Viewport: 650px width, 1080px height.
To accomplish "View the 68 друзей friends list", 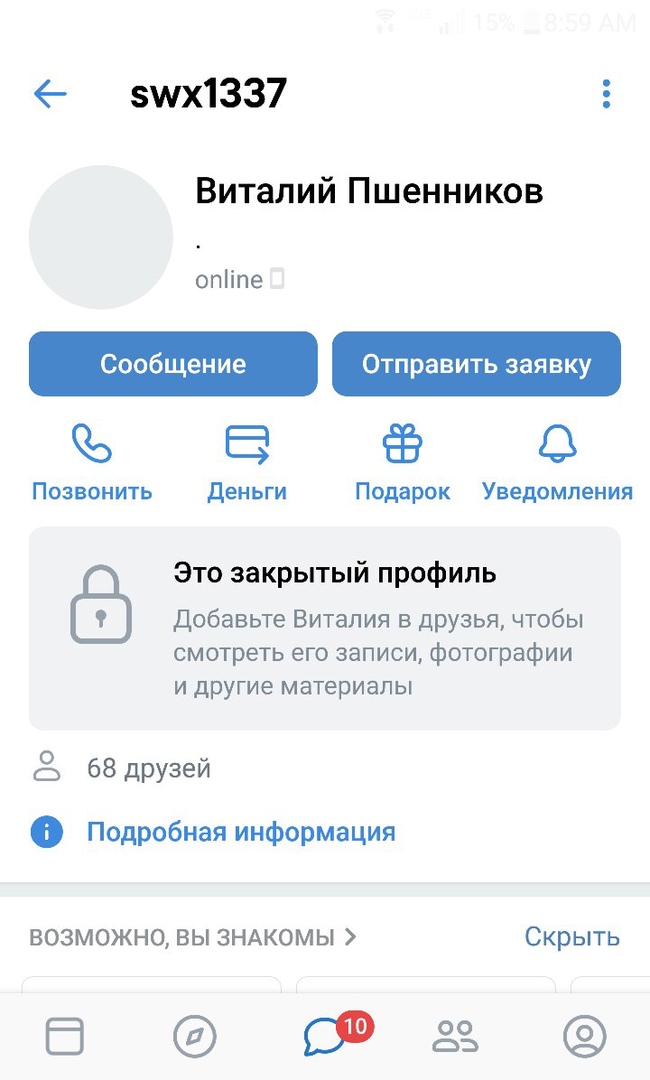I will coord(148,768).
